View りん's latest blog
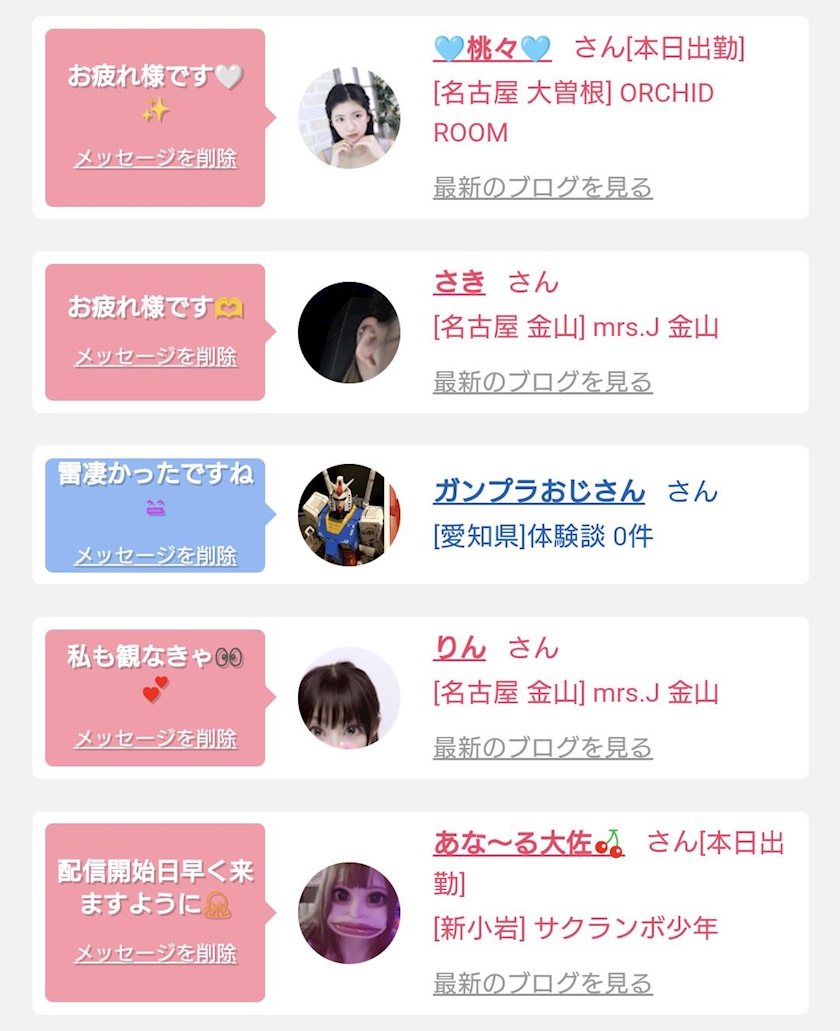Image resolution: width=840 pixels, height=1031 pixels. [542, 747]
